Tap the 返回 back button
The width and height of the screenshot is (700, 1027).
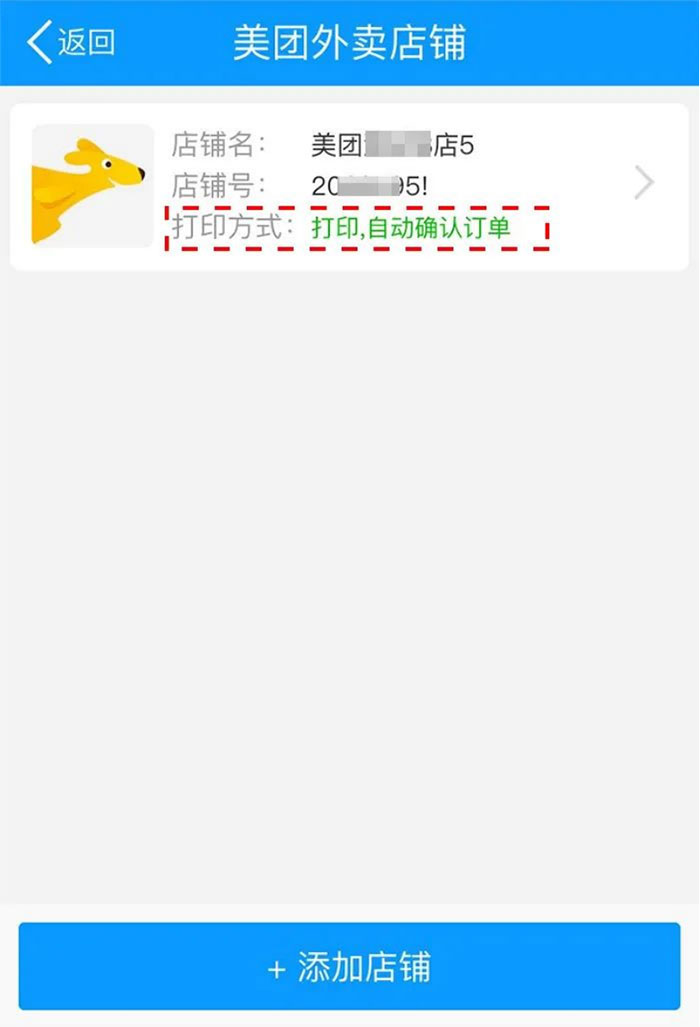[x=70, y=42]
